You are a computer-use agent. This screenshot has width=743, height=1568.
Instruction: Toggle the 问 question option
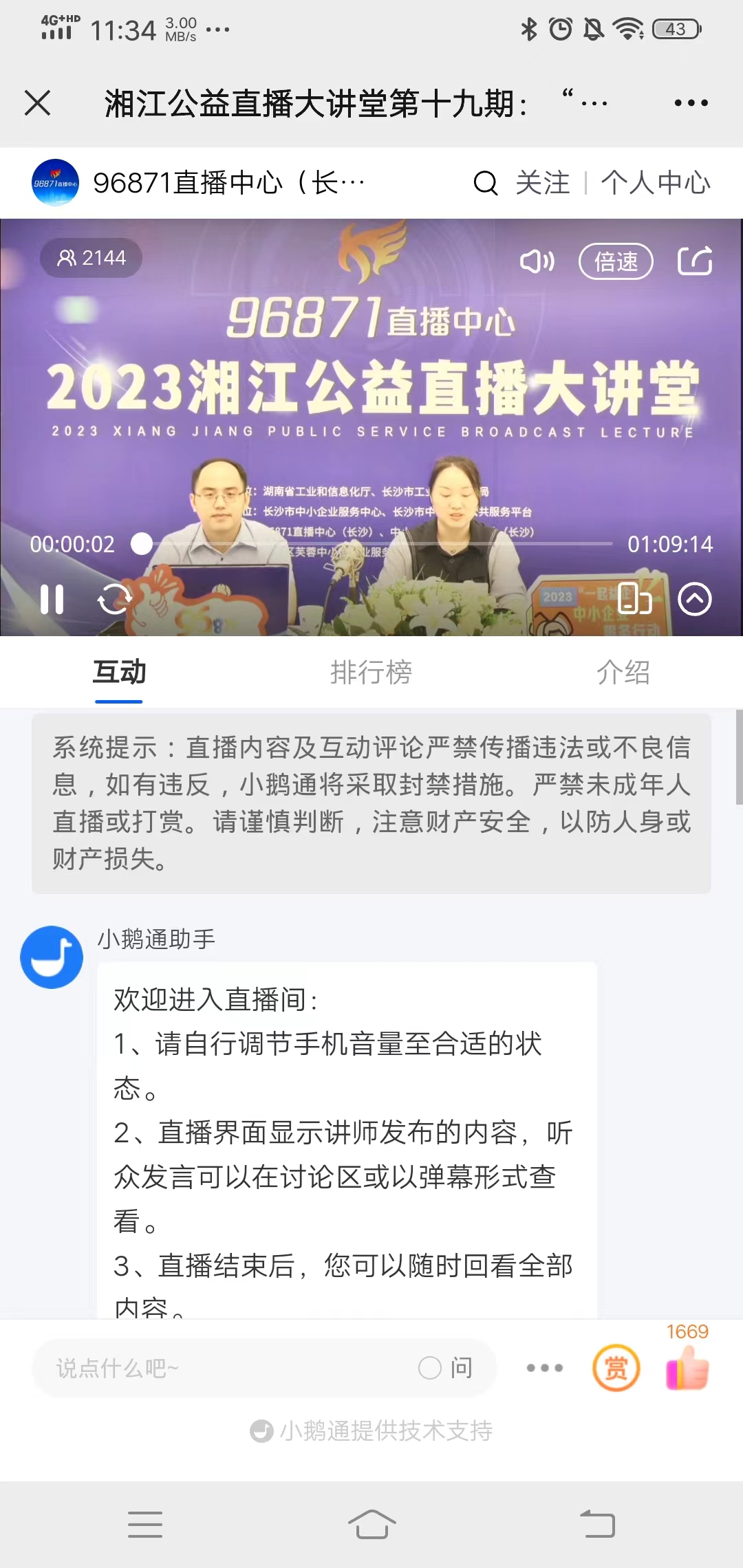(x=446, y=1368)
